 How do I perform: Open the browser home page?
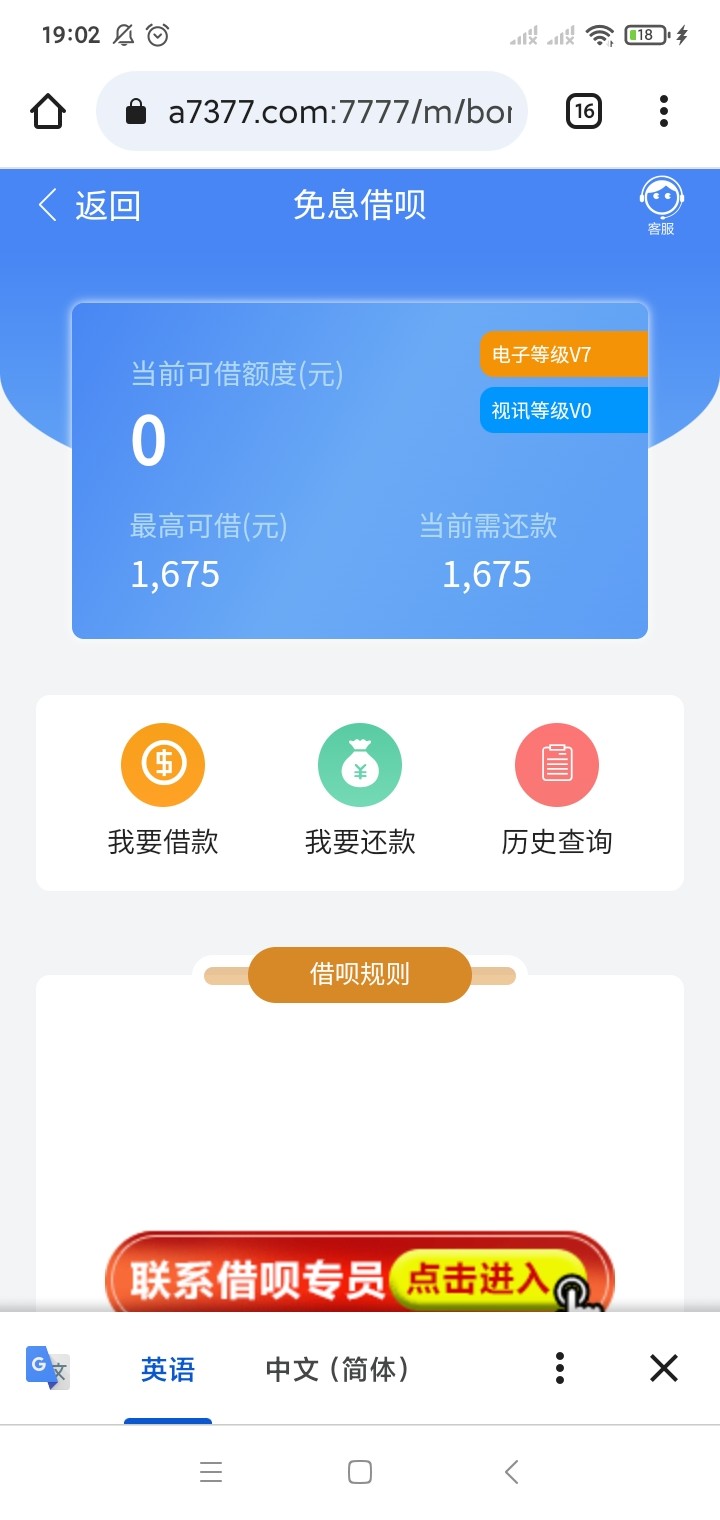pos(48,111)
